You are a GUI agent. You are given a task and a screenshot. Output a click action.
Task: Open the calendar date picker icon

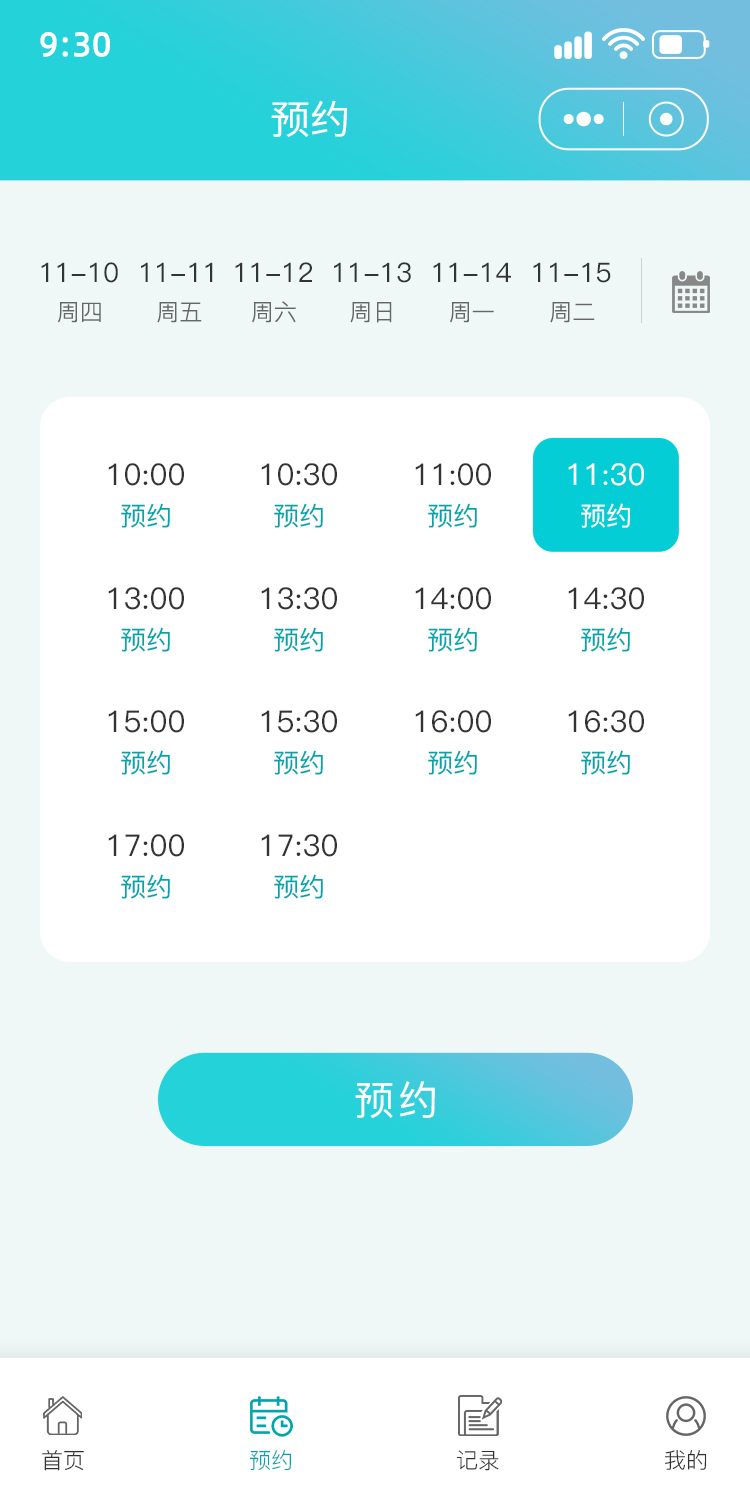click(x=690, y=292)
